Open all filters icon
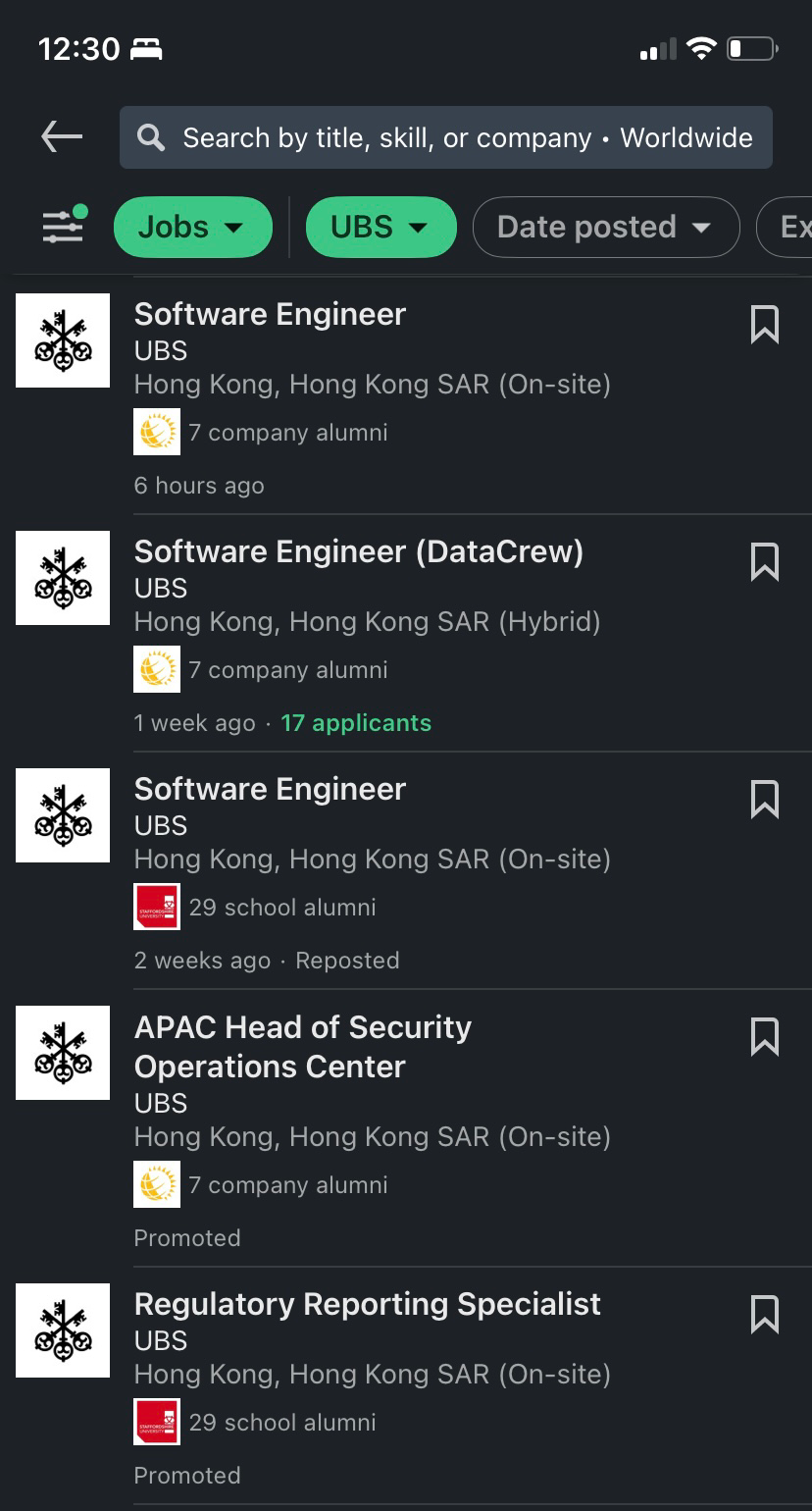Viewport: 812px width, 1511px height. [63, 227]
